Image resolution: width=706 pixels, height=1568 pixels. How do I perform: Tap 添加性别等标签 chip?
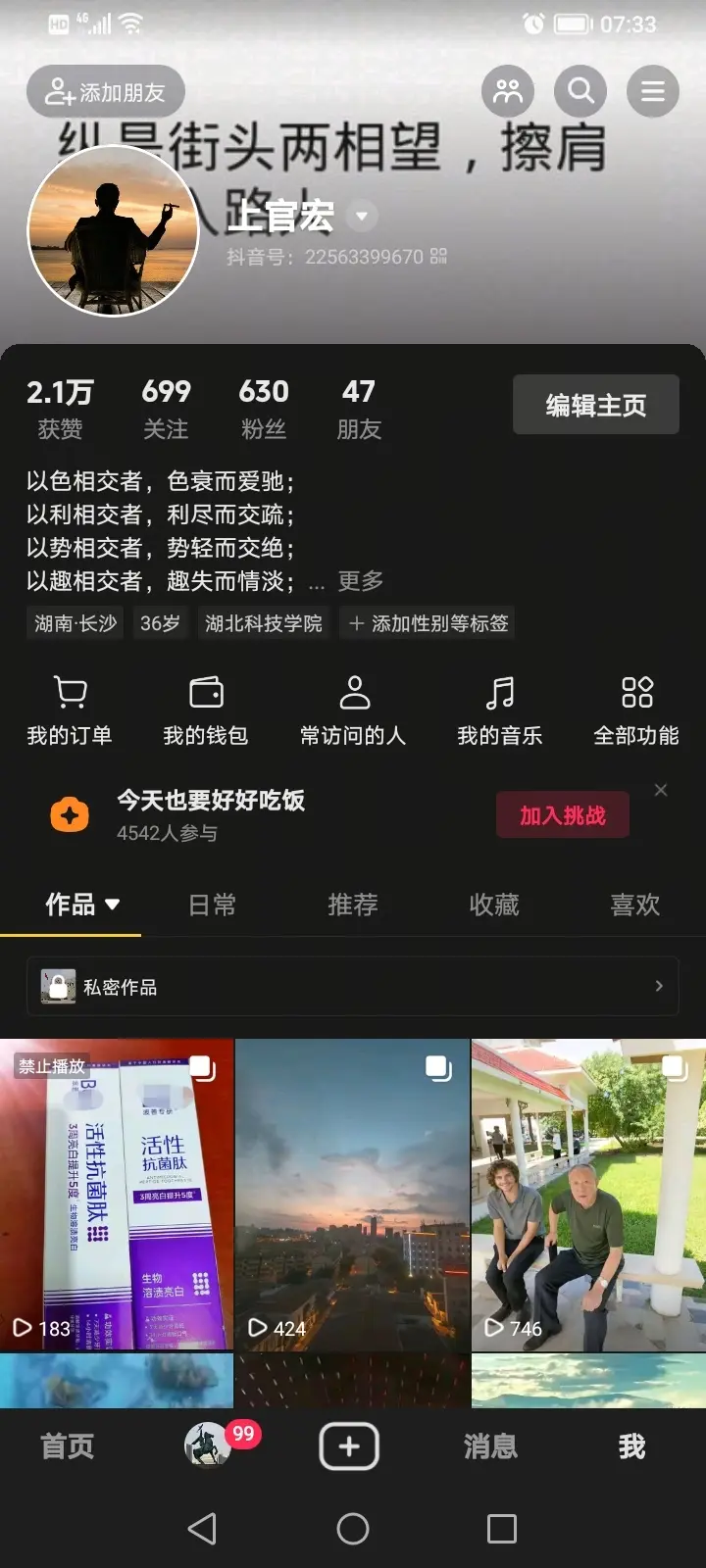[x=429, y=623]
